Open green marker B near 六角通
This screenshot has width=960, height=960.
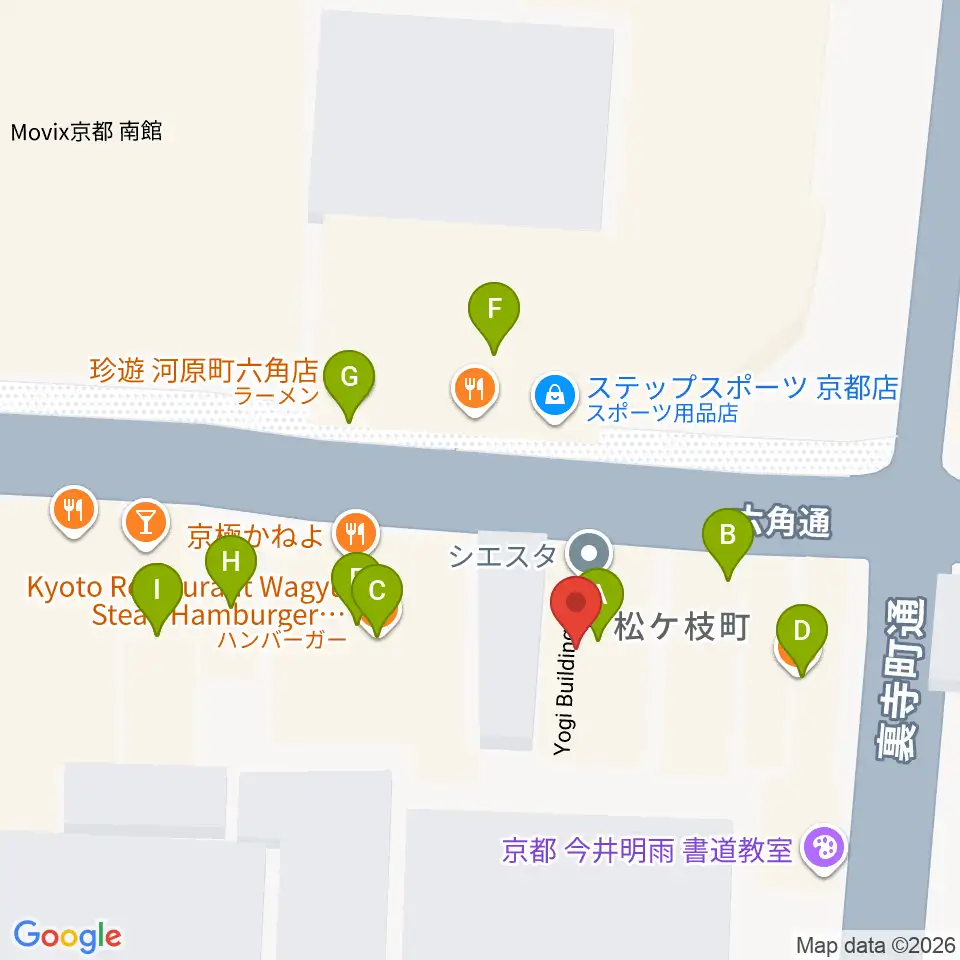[727, 544]
